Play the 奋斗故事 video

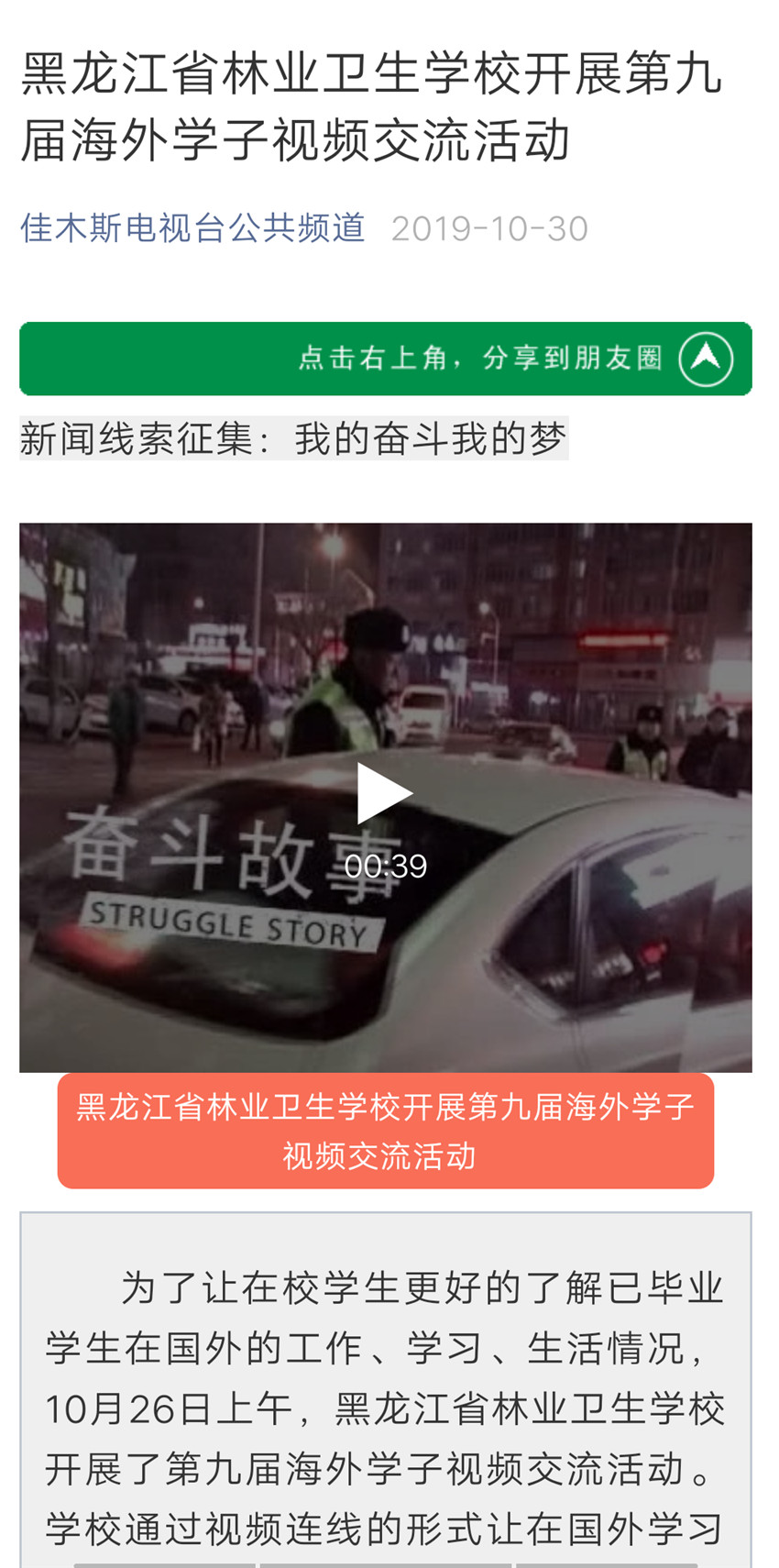385,794
